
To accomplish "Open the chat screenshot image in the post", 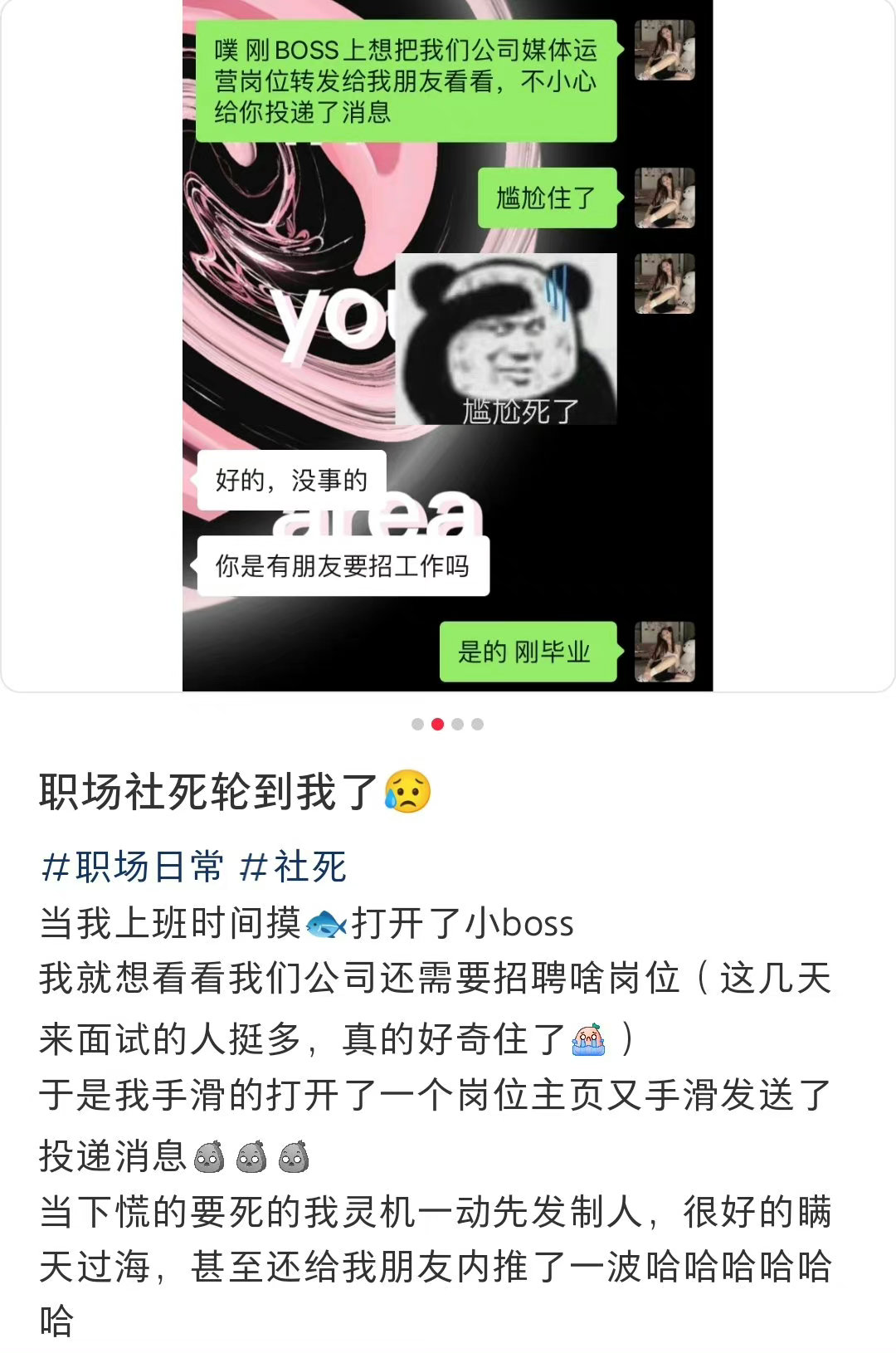I will (447, 349).
